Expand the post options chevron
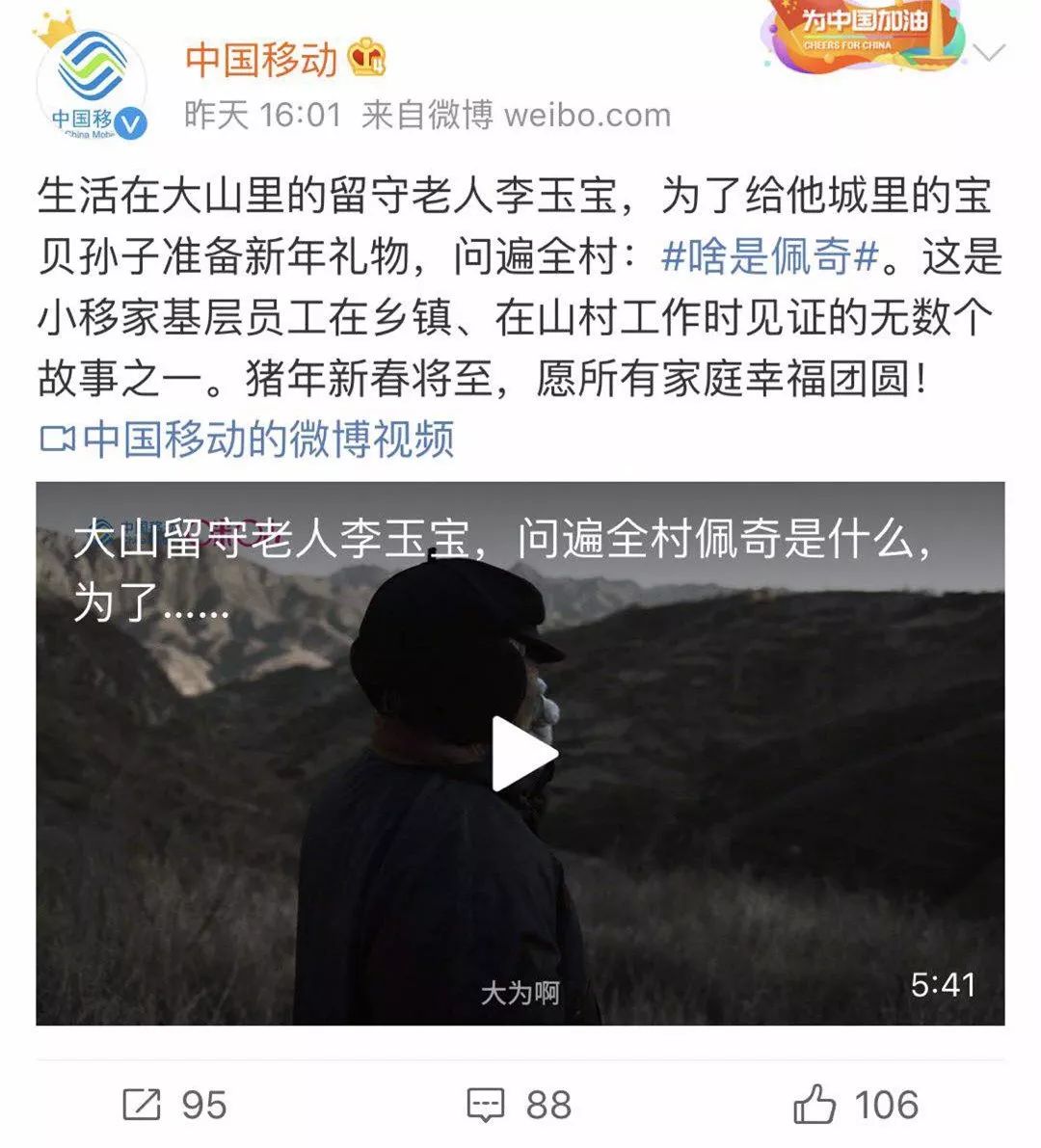1041x1148 pixels. (988, 52)
